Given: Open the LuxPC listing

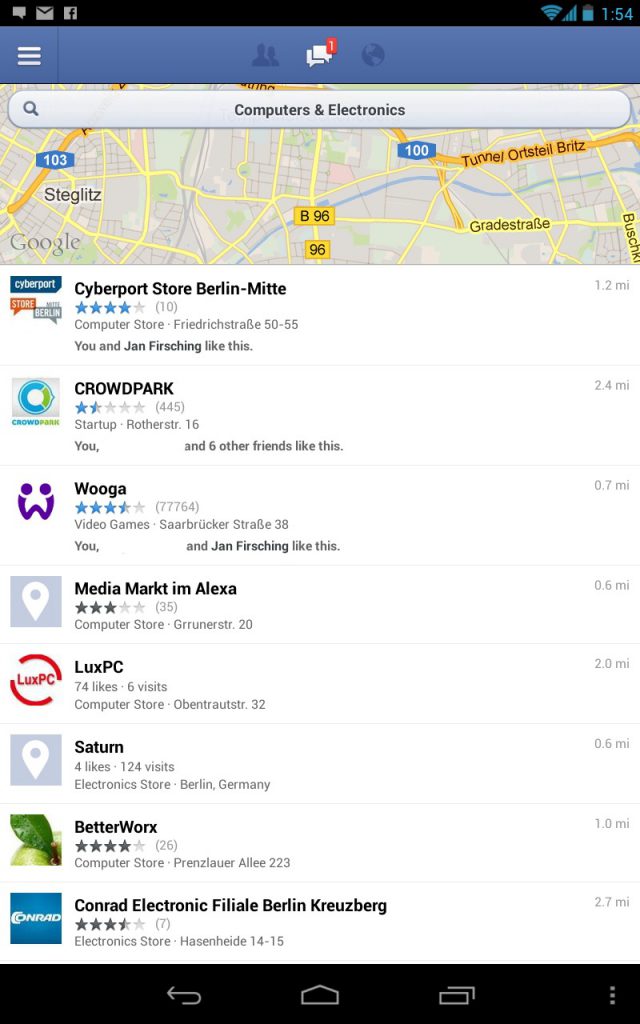Looking at the screenshot, I should click(x=320, y=684).
